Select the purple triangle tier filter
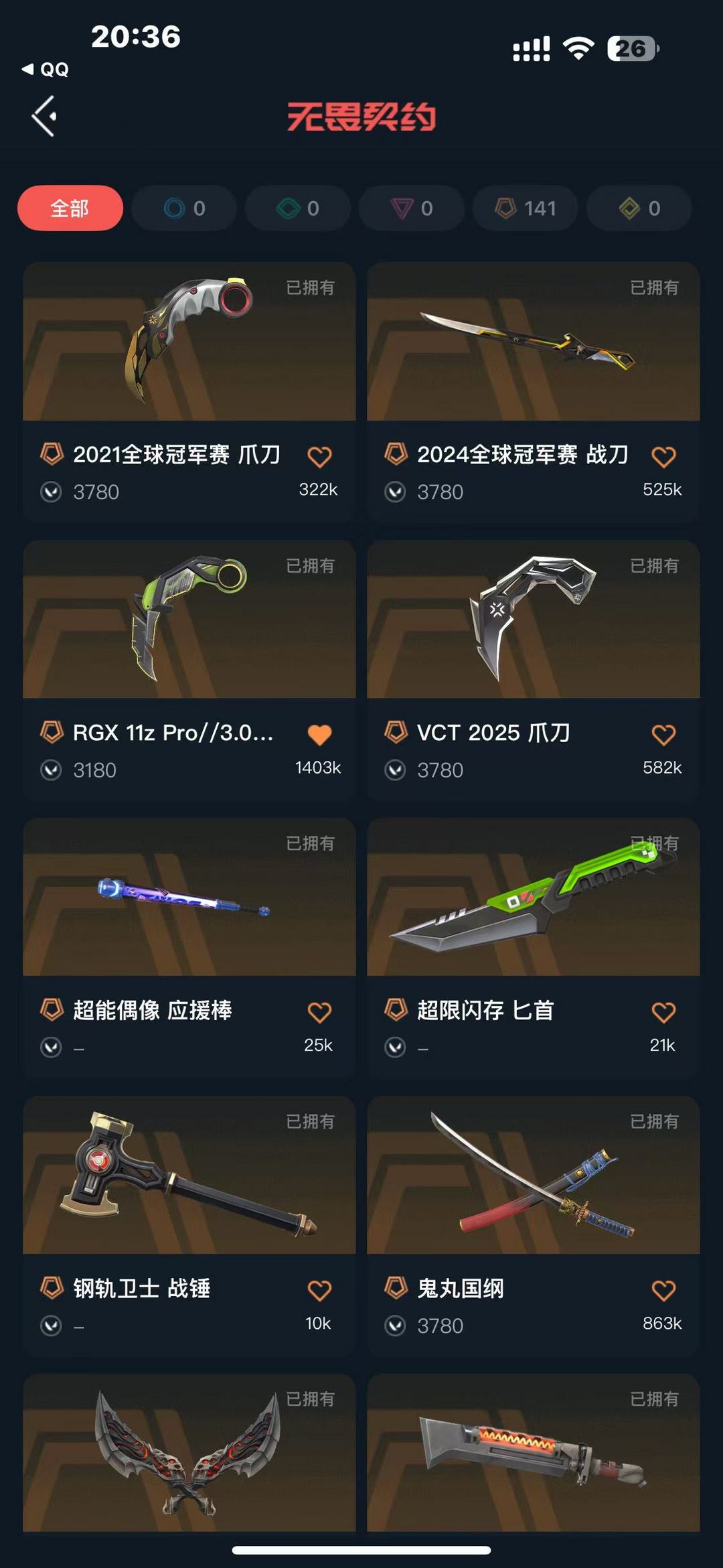Viewport: 723px width, 1568px height. point(412,208)
